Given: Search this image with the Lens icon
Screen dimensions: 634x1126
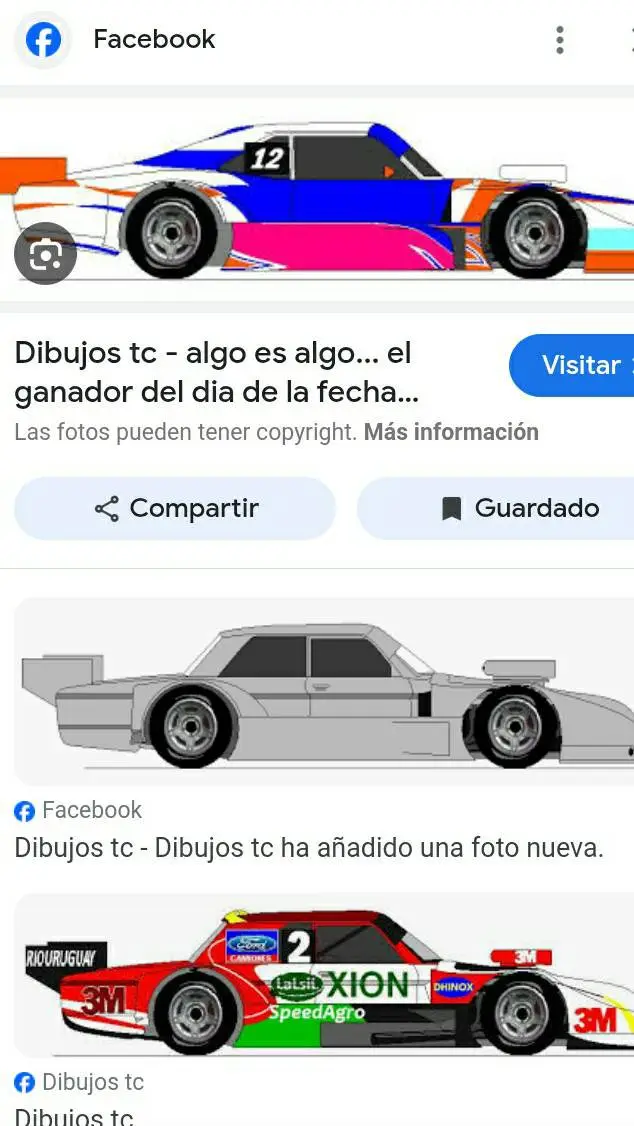Looking at the screenshot, I should point(45,254).
